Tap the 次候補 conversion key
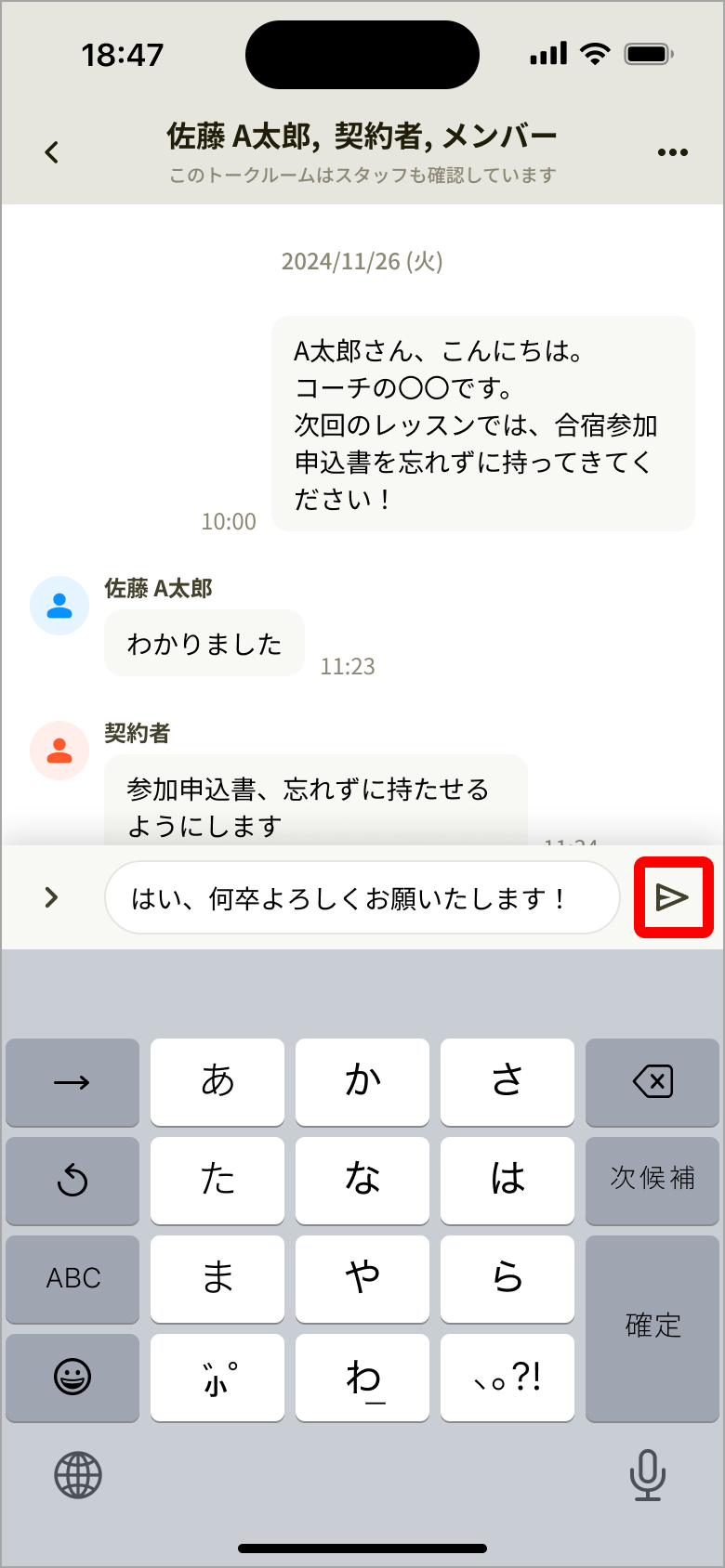The width and height of the screenshot is (725, 1568). pyautogui.click(x=652, y=1181)
